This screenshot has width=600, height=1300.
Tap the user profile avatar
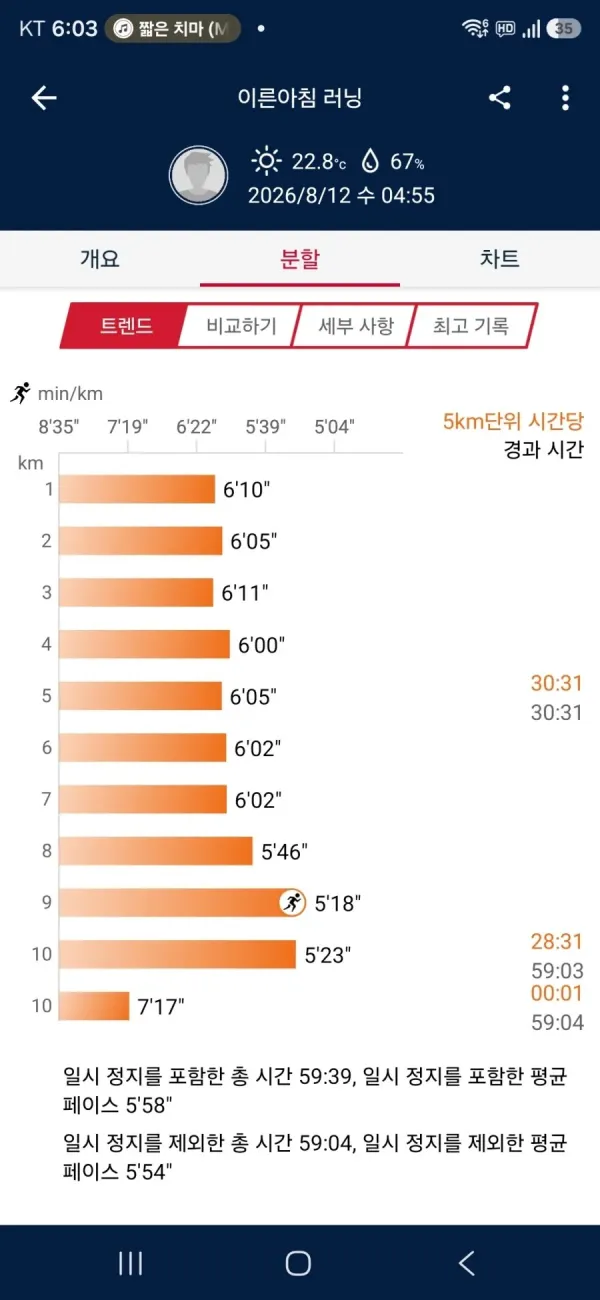click(x=199, y=175)
